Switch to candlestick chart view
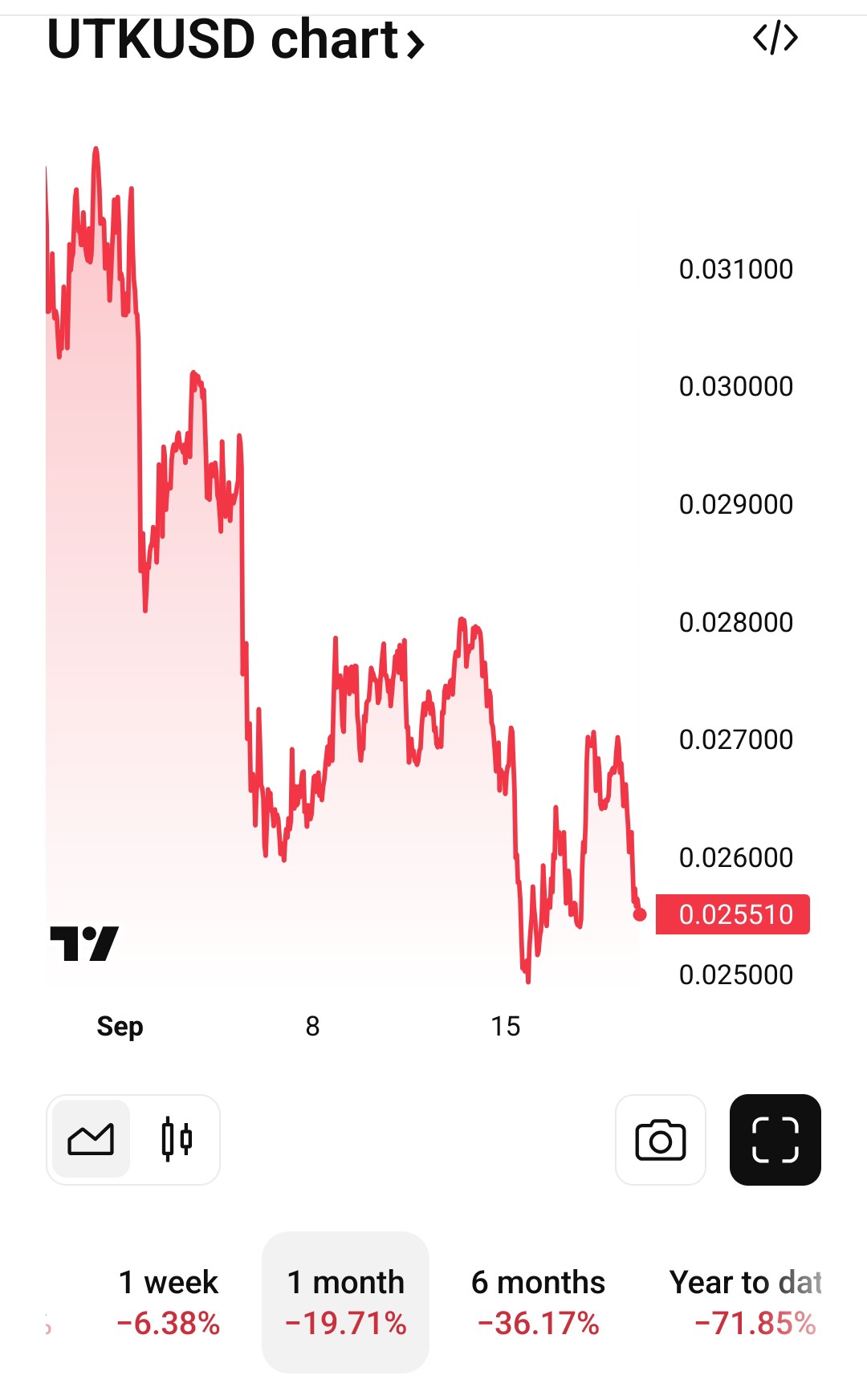This screenshot has width=867, height=1400. tap(177, 1139)
